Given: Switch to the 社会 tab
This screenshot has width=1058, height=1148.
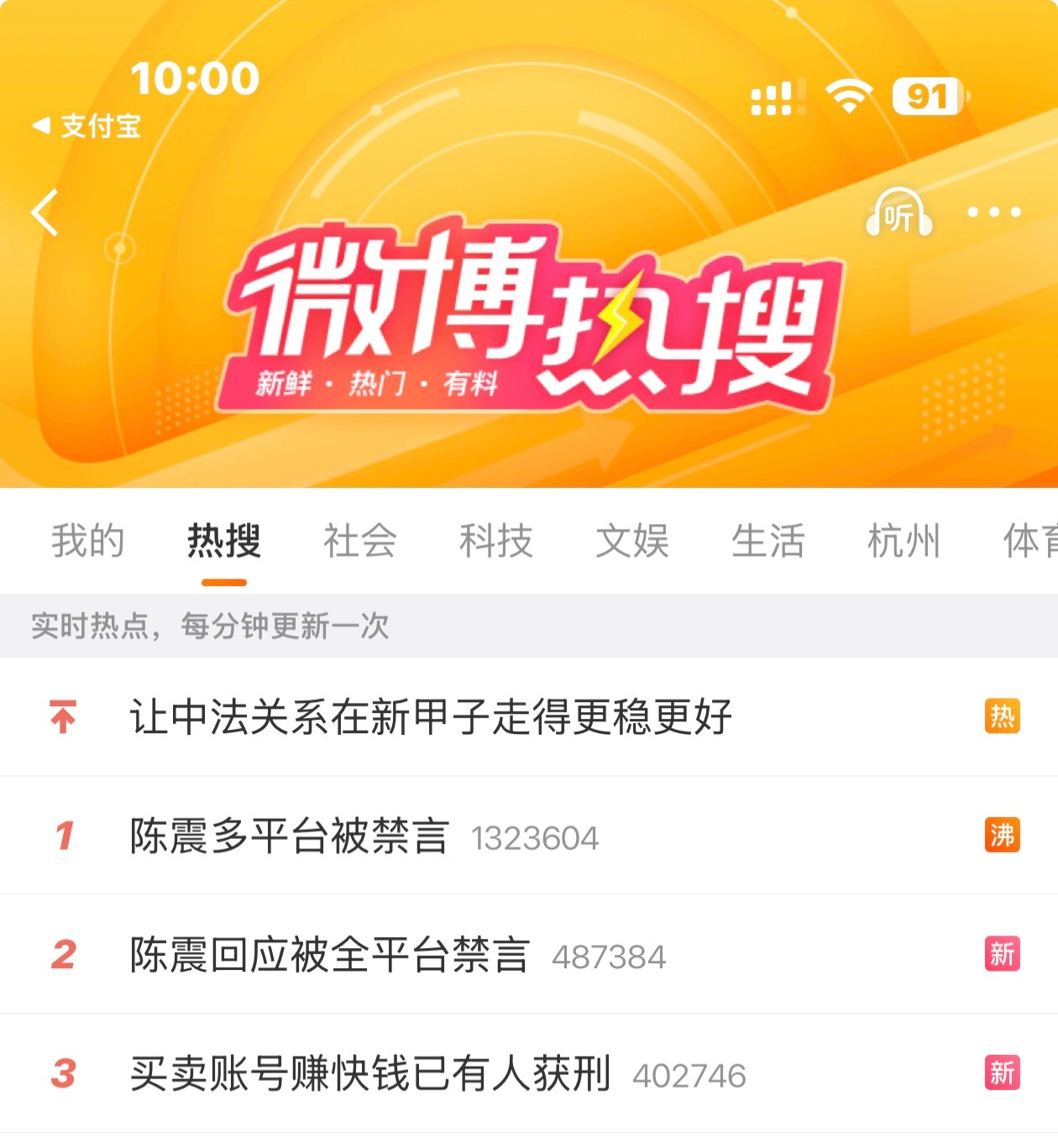Looking at the screenshot, I should point(359,542).
